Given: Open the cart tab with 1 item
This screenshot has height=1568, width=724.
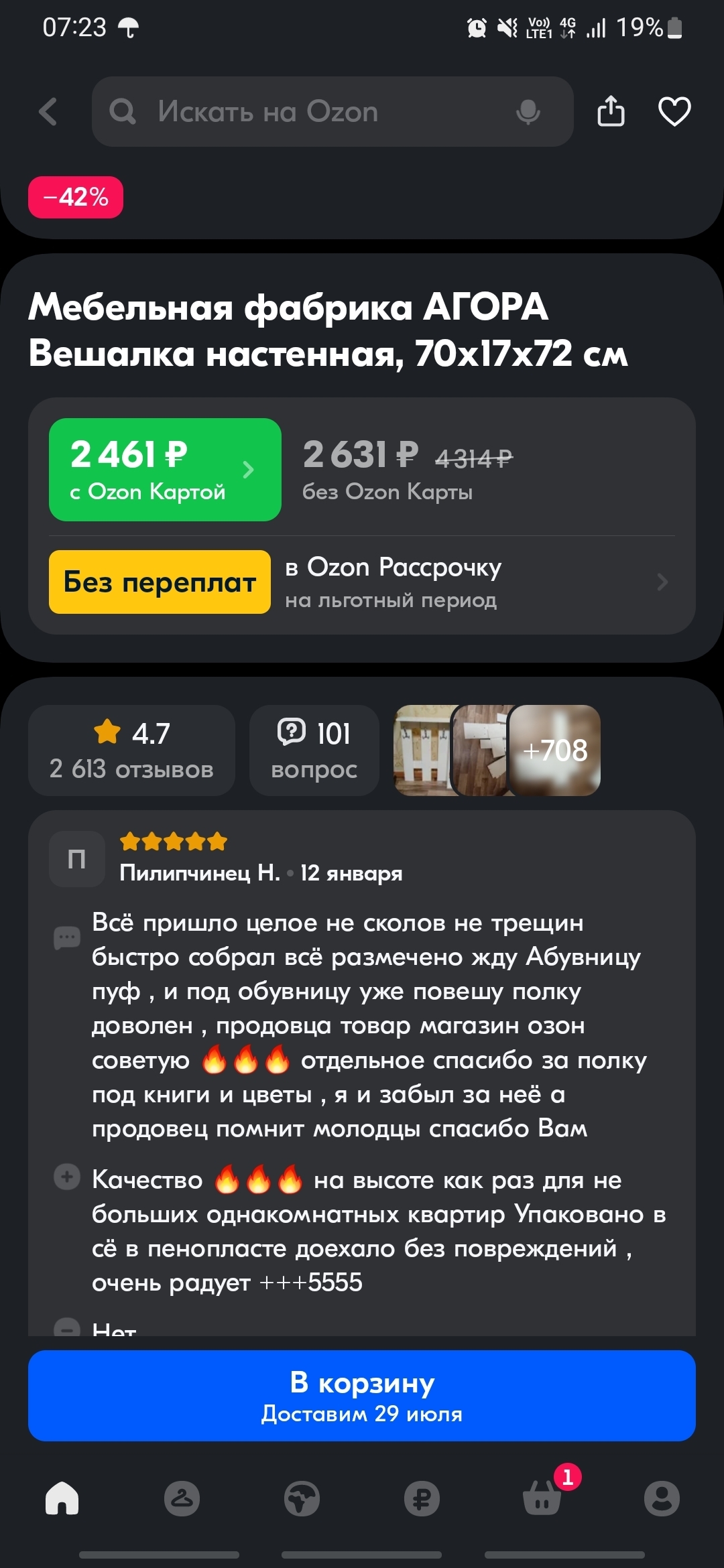Looking at the screenshot, I should 543,1498.
